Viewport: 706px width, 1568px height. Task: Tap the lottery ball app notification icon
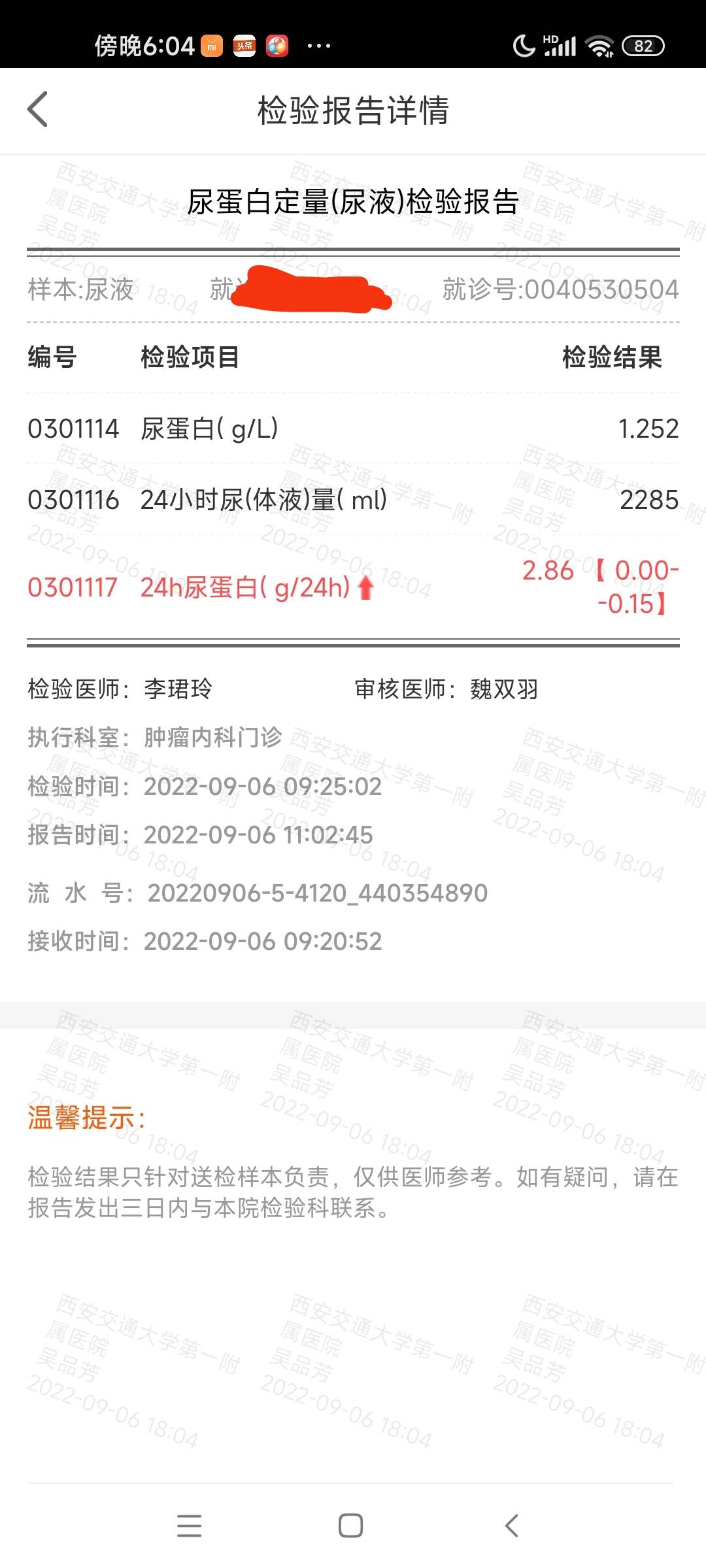(x=278, y=46)
